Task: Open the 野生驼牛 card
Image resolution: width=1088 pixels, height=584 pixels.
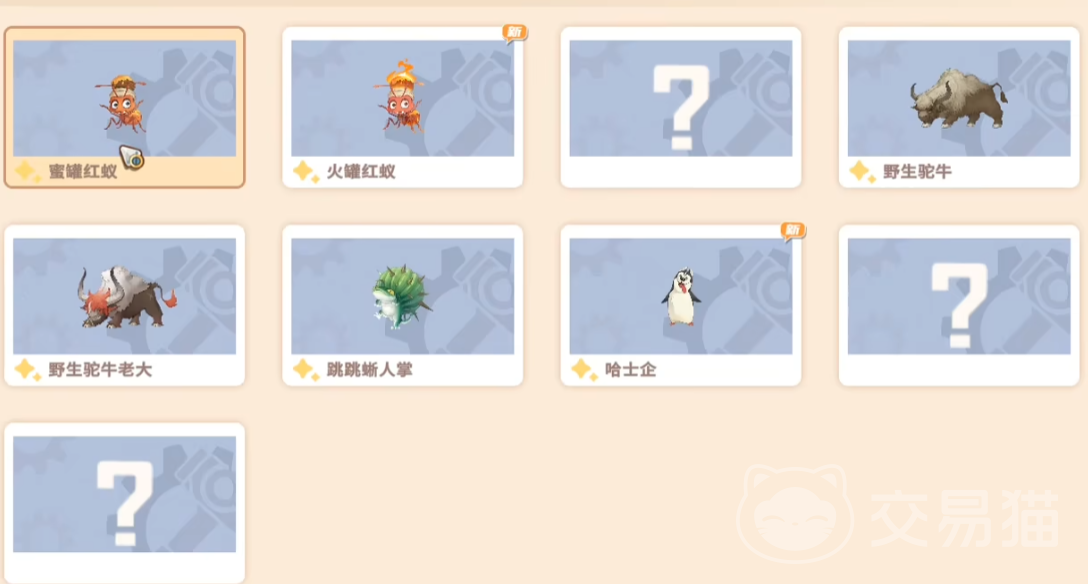Action: pyautogui.click(x=958, y=107)
